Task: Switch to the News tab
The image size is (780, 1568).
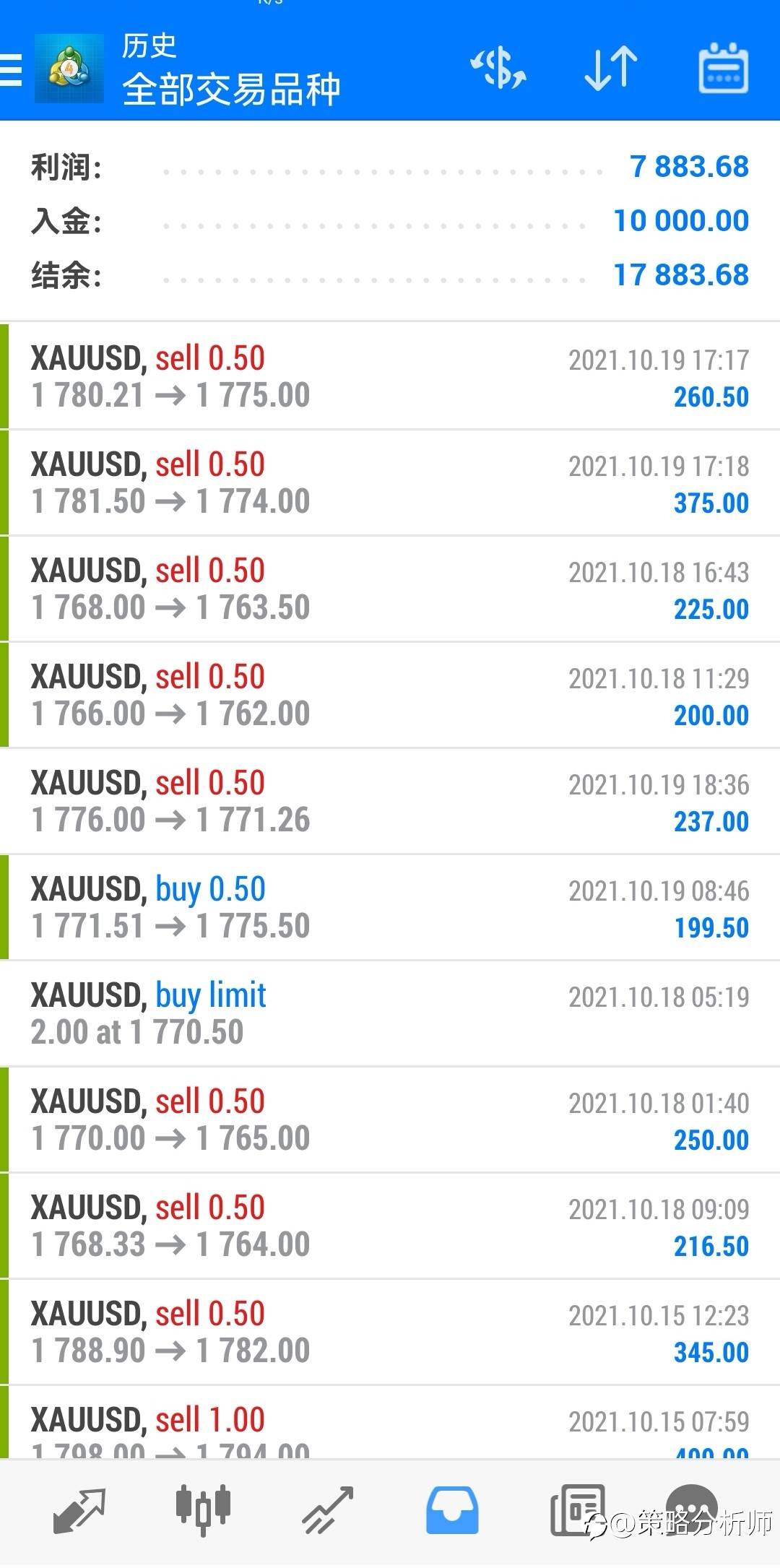Action: click(x=577, y=1510)
